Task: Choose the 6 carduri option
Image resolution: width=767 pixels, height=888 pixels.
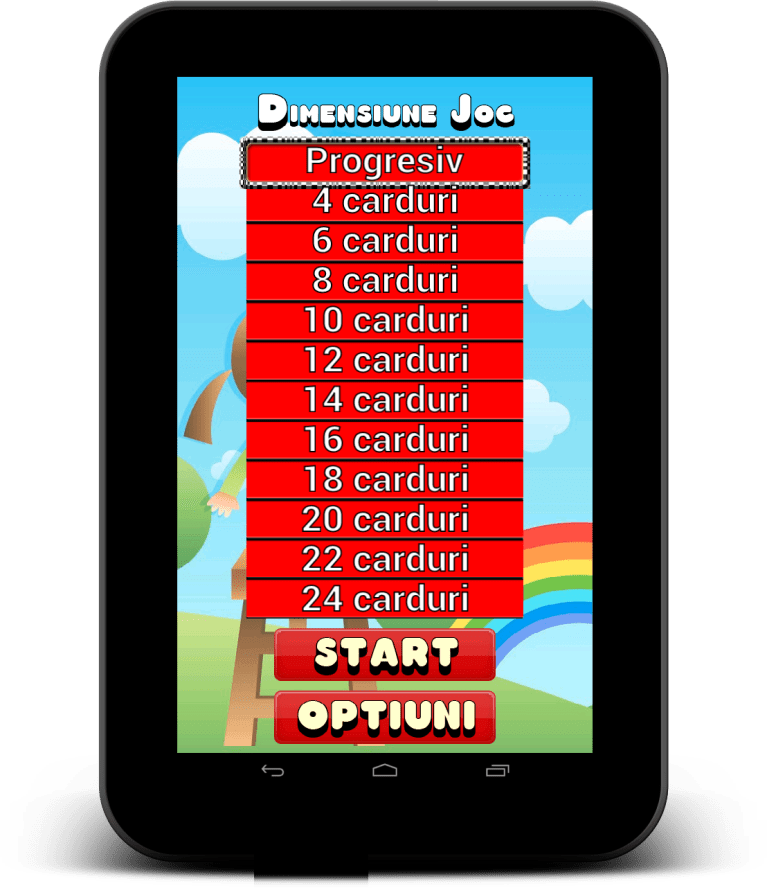Action: [x=385, y=241]
